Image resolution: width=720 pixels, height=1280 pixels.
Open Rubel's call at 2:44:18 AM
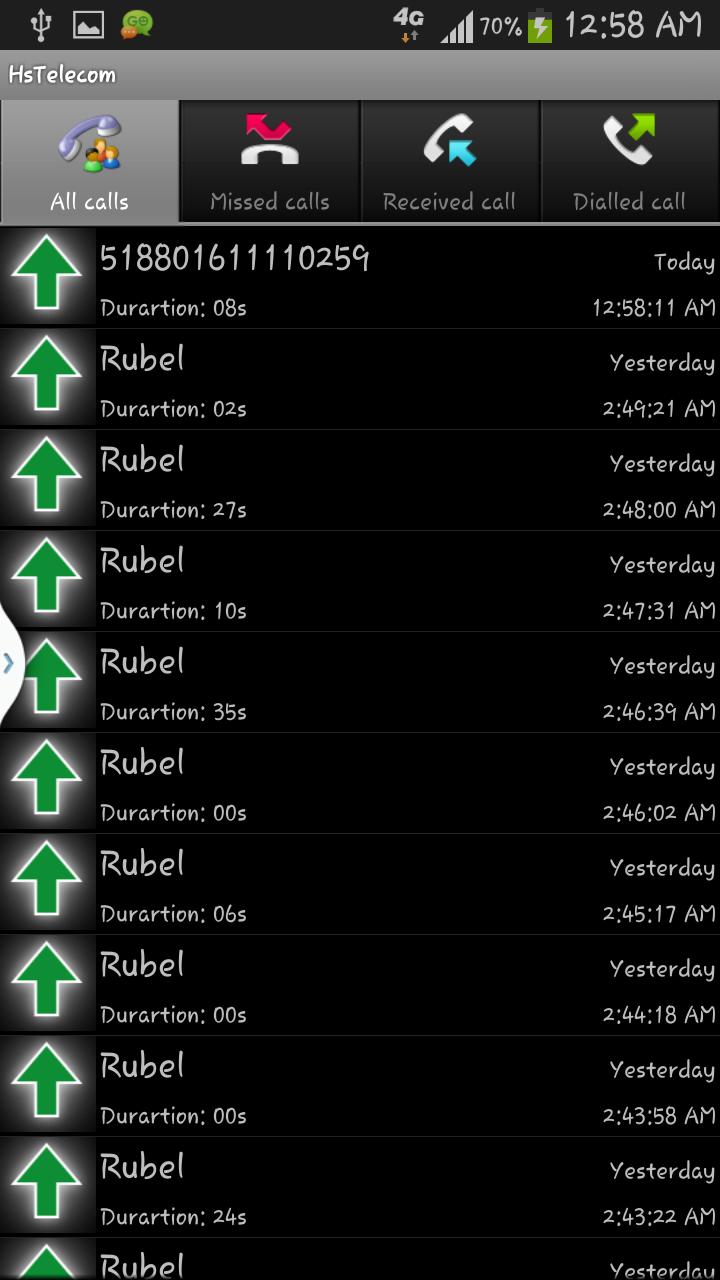tap(360, 986)
